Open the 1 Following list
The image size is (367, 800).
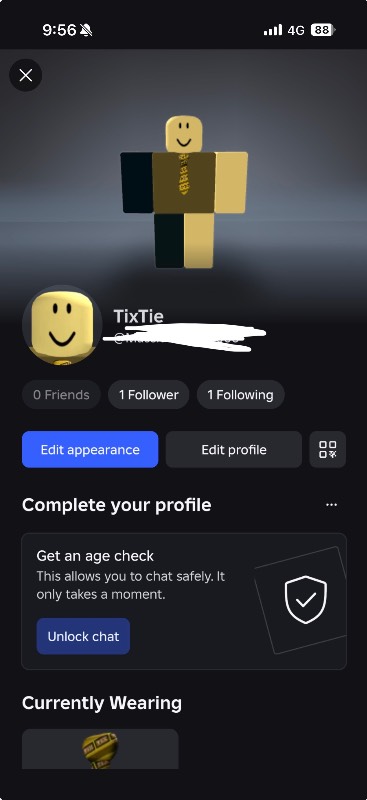240,394
